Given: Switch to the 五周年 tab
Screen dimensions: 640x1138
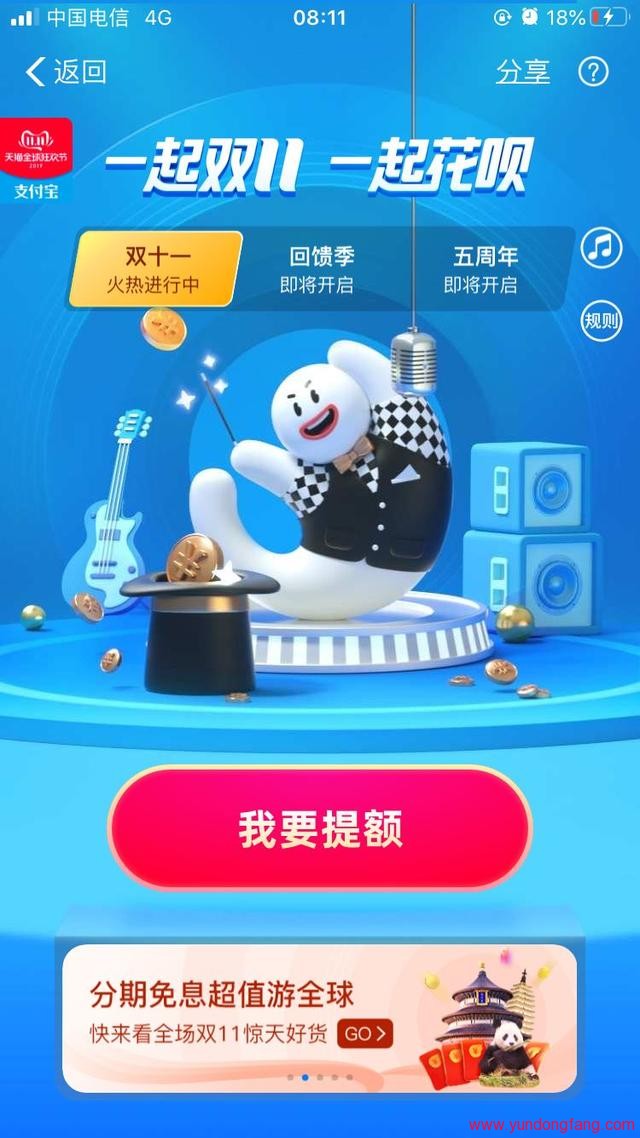Looking at the screenshot, I should click(481, 269).
